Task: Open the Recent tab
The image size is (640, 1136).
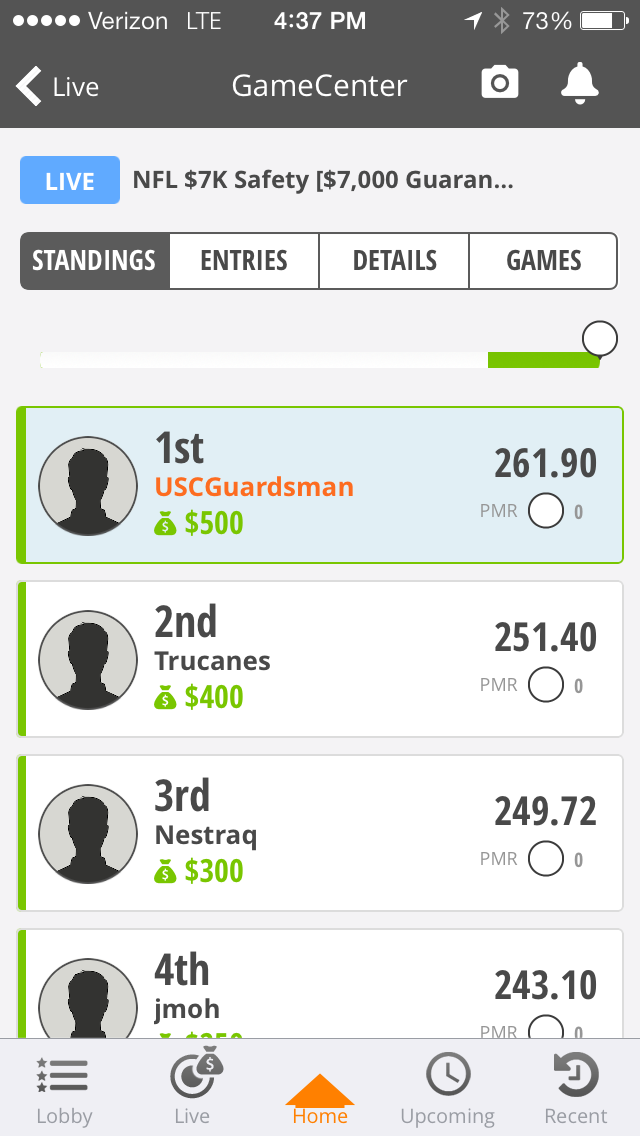Action: tap(575, 1088)
